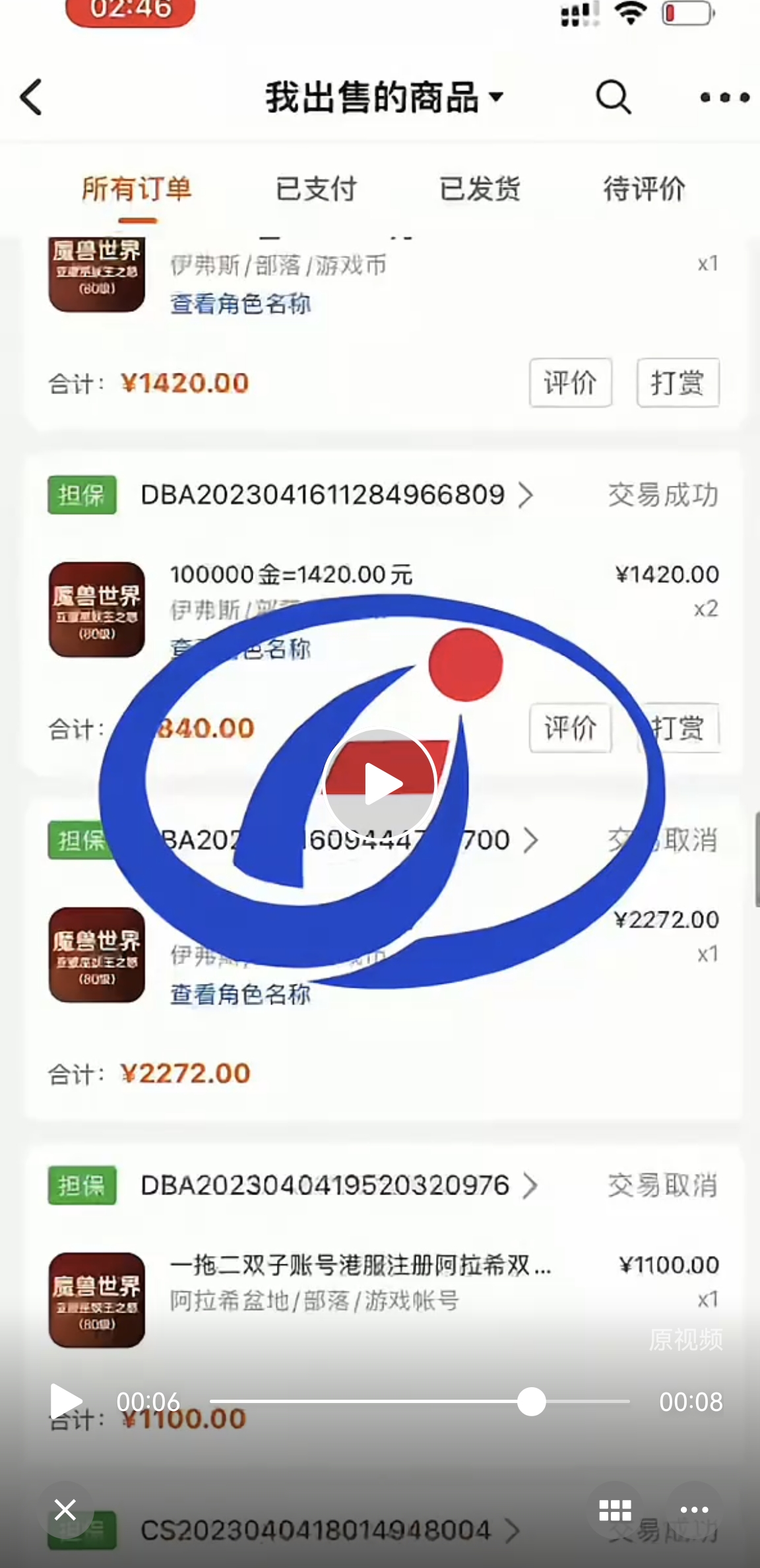The image size is (760, 1568).
Task: Seek on the video progress bar
Action: [x=420, y=1402]
